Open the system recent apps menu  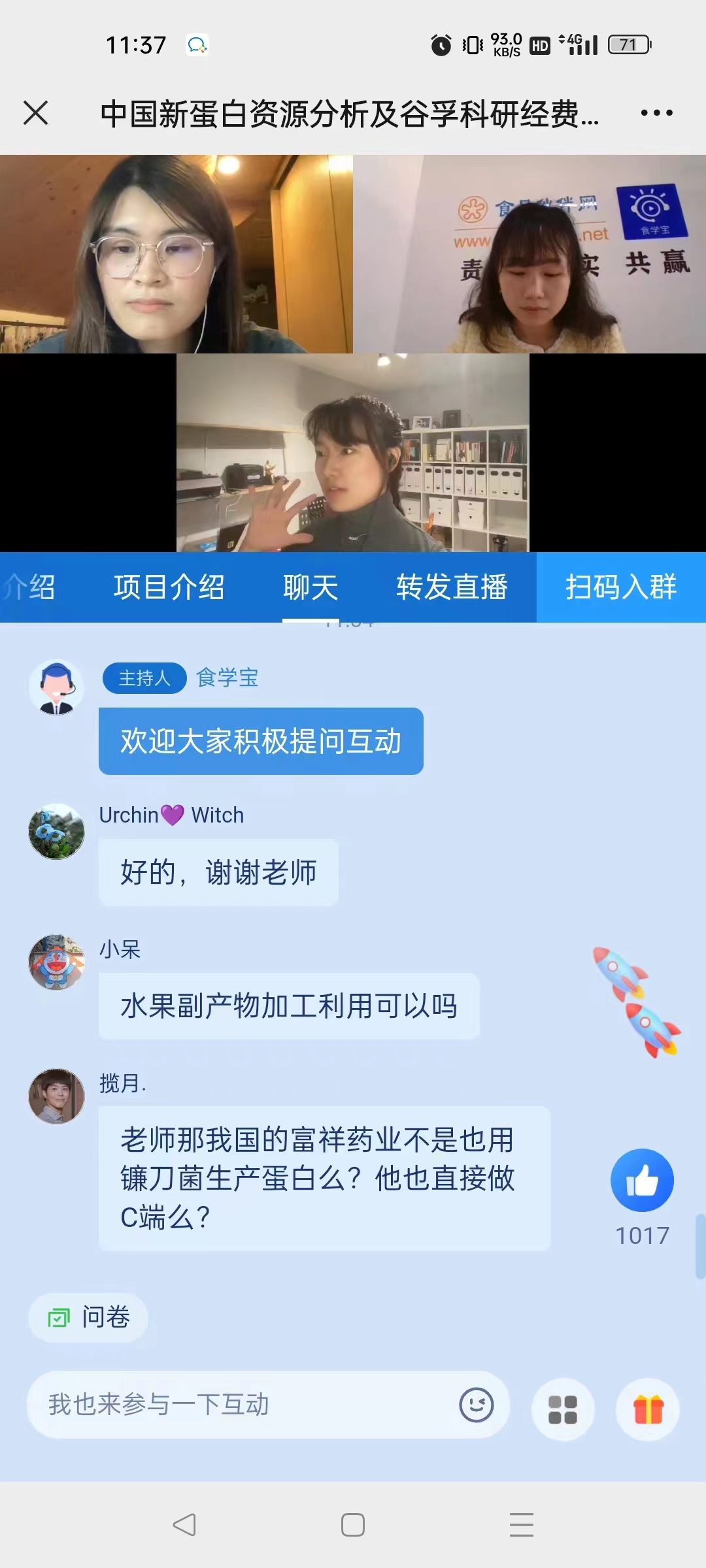pyautogui.click(x=521, y=1525)
